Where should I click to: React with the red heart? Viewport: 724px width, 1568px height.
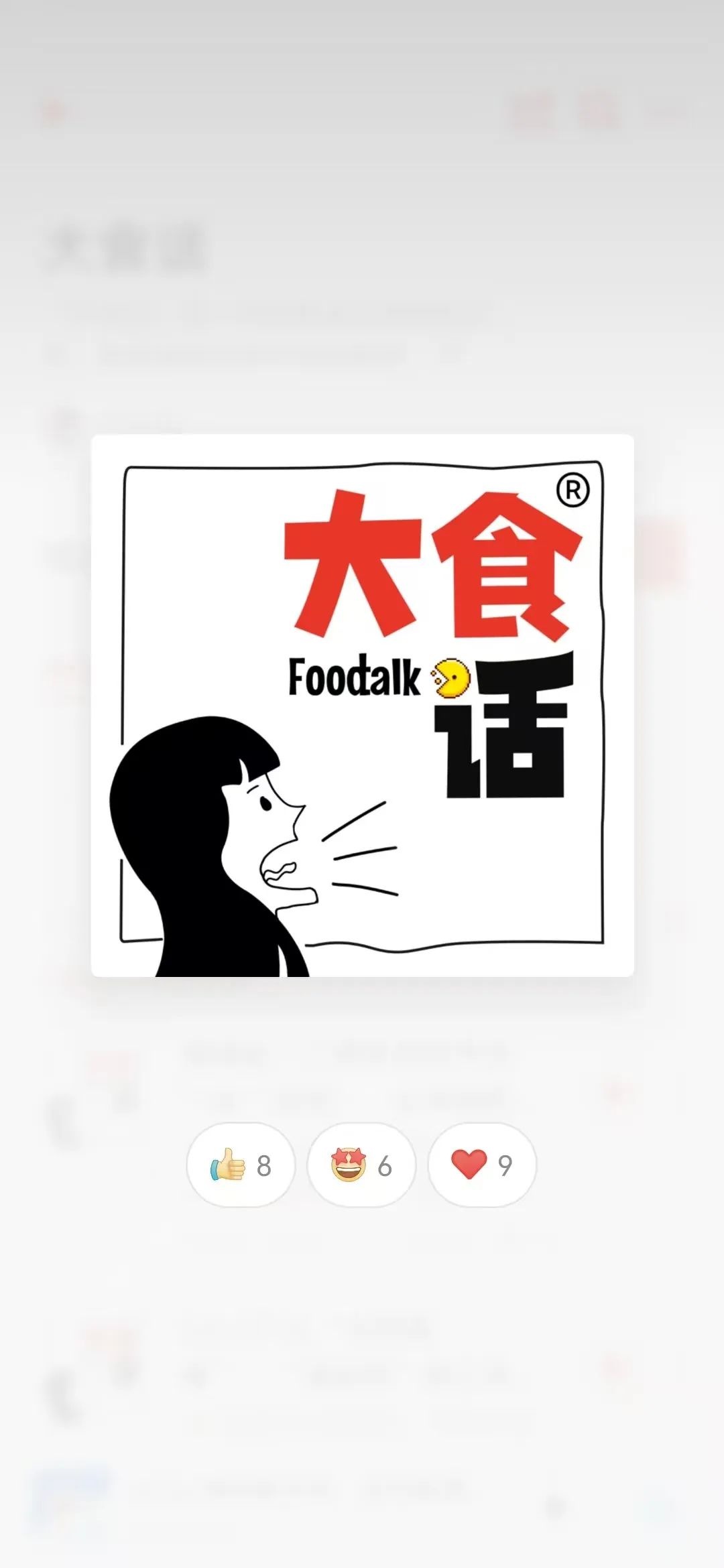pos(482,1165)
